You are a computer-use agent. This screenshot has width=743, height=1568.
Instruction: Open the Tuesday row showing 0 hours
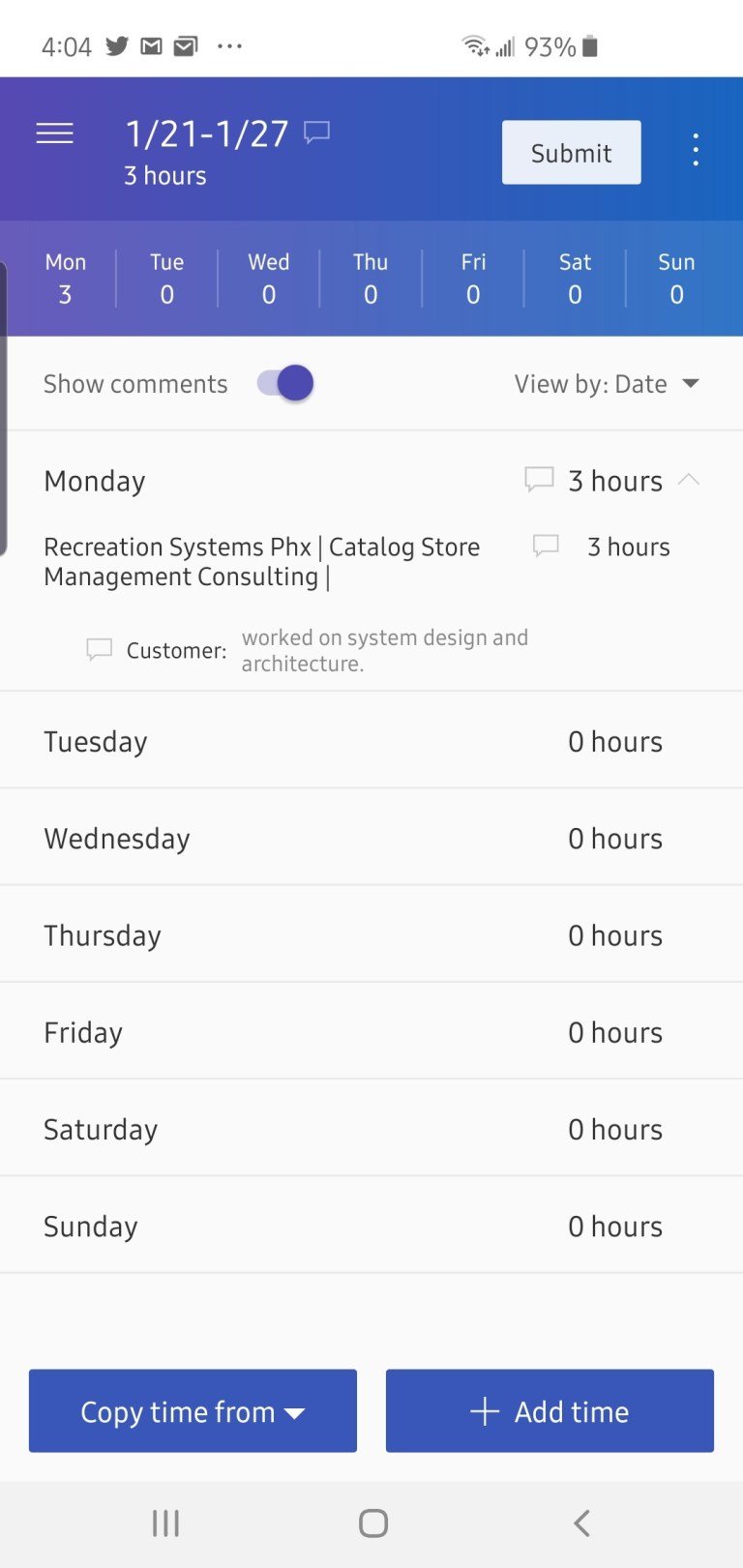pos(371,741)
